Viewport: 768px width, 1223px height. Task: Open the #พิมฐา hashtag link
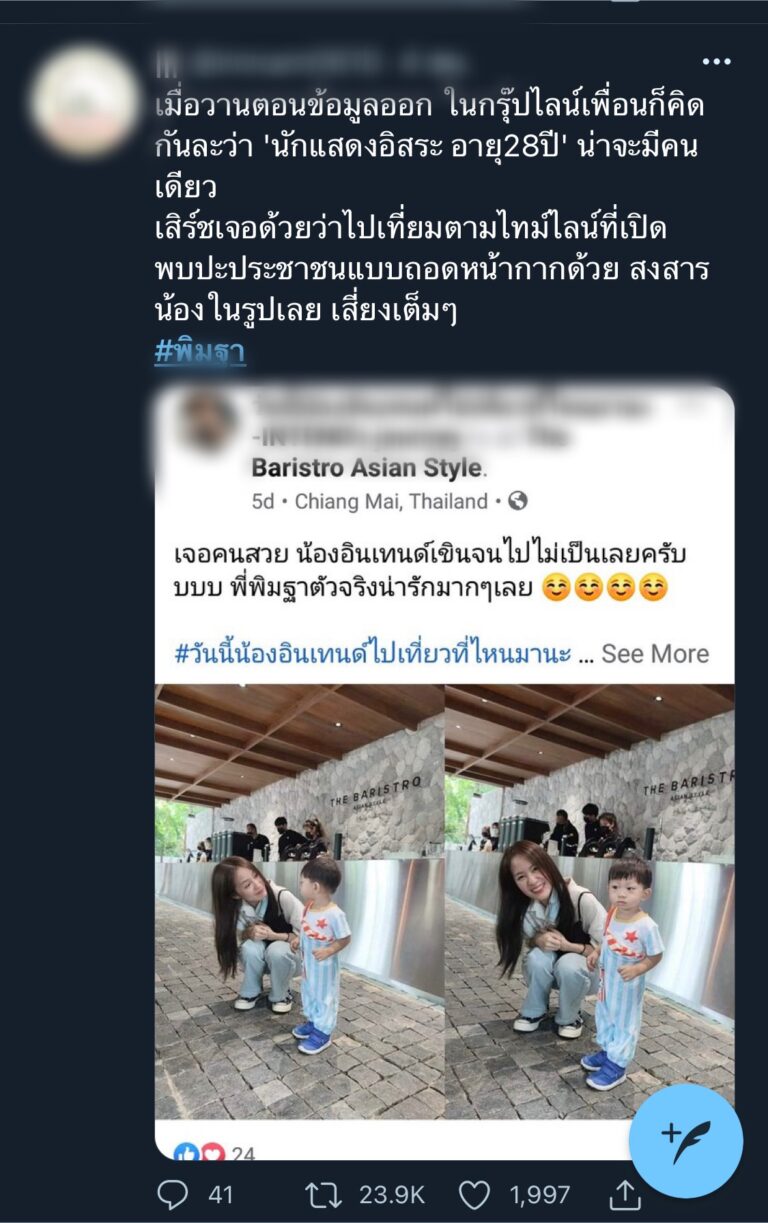tap(200, 352)
